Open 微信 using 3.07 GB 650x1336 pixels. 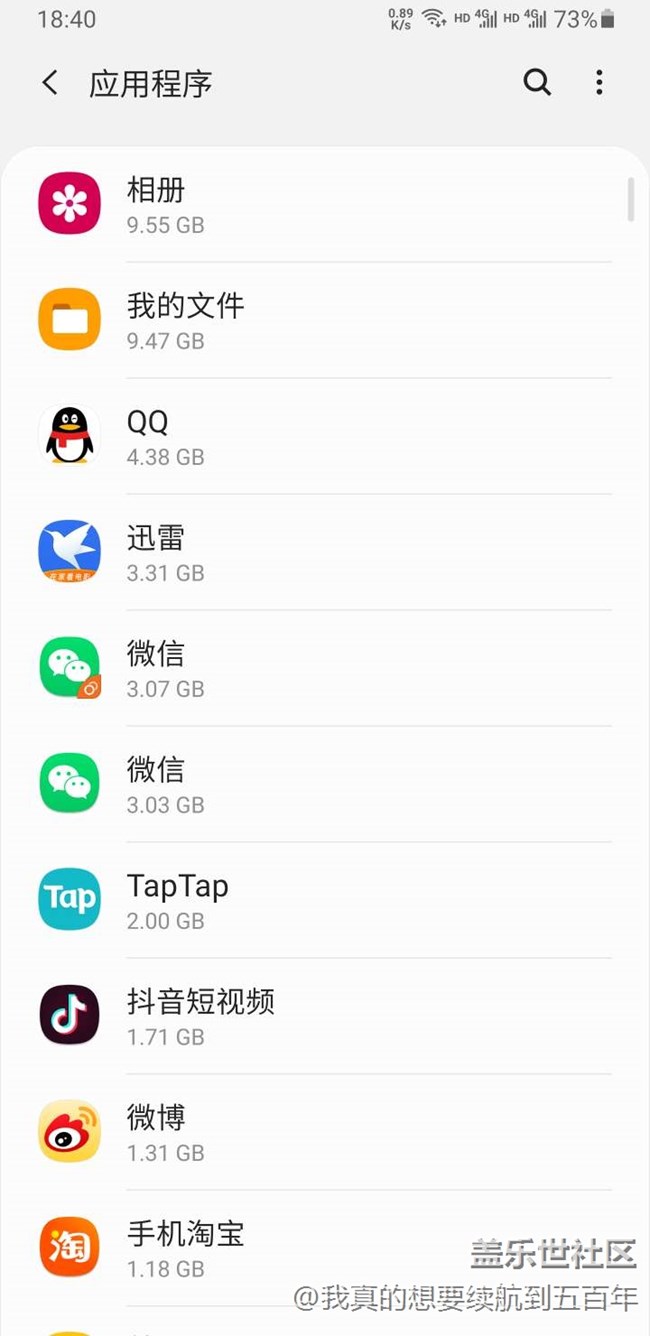click(x=325, y=668)
